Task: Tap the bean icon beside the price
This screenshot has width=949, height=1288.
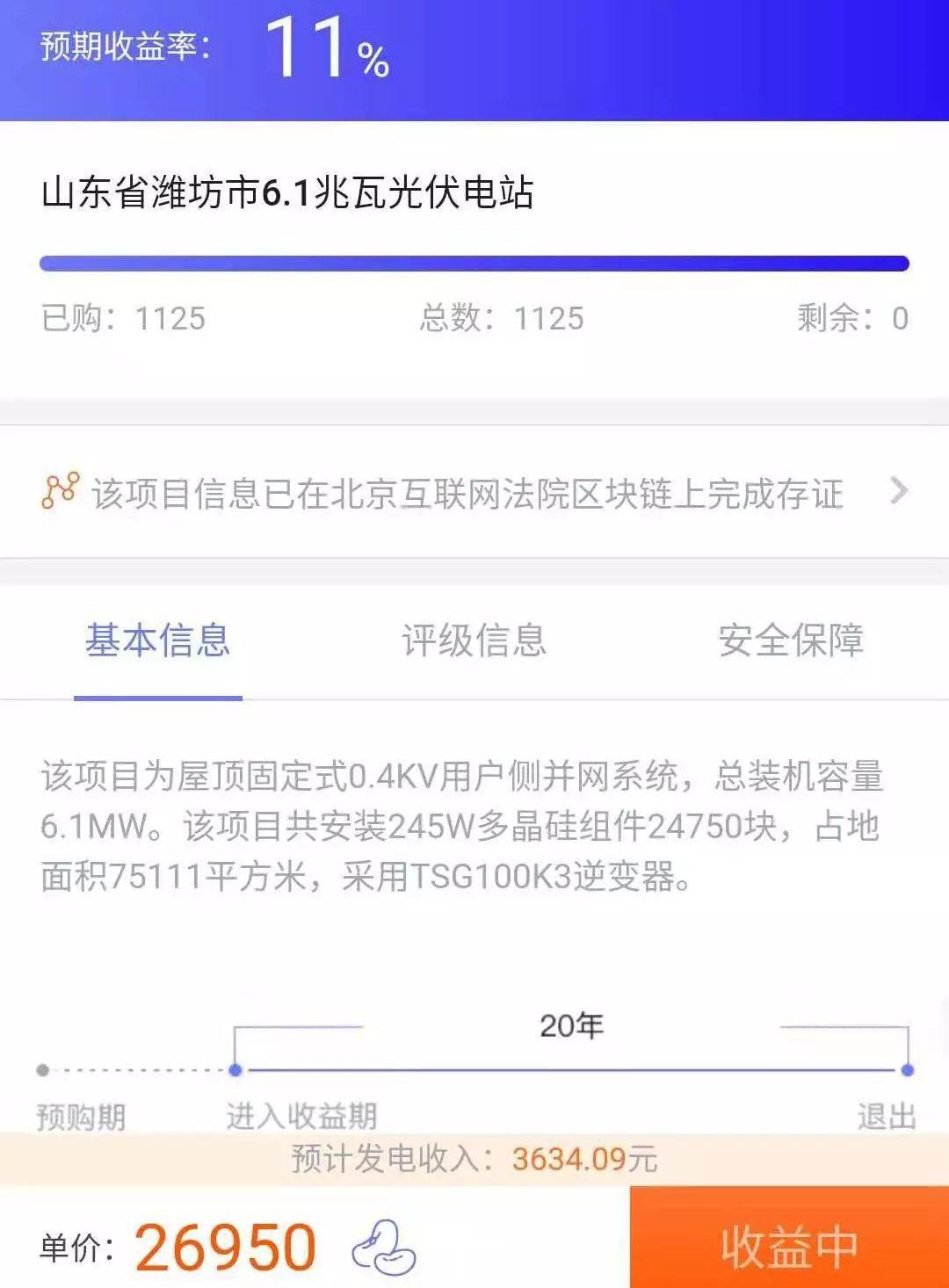Action: click(383, 1248)
